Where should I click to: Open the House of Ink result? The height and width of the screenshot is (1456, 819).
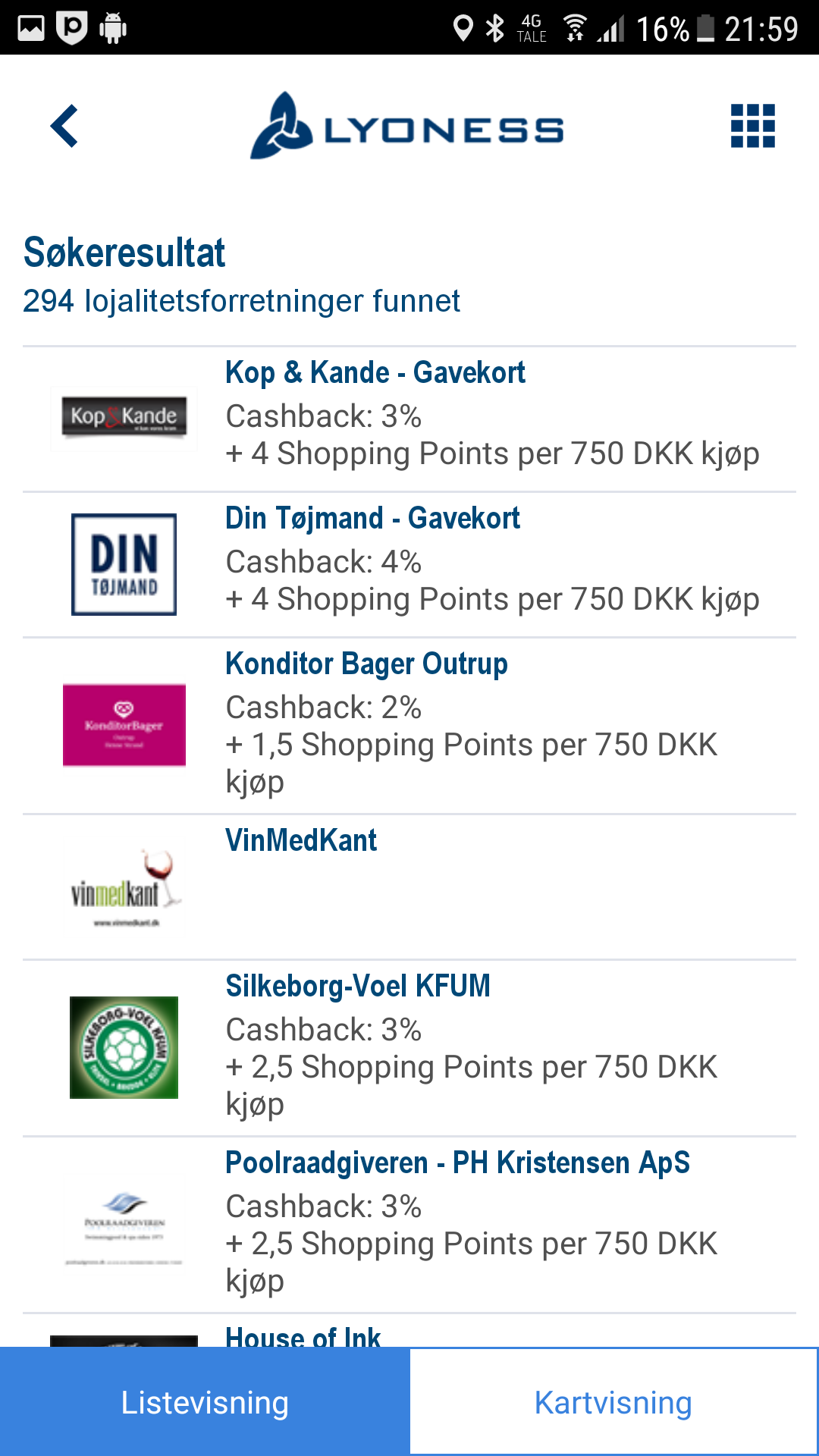(x=409, y=1332)
